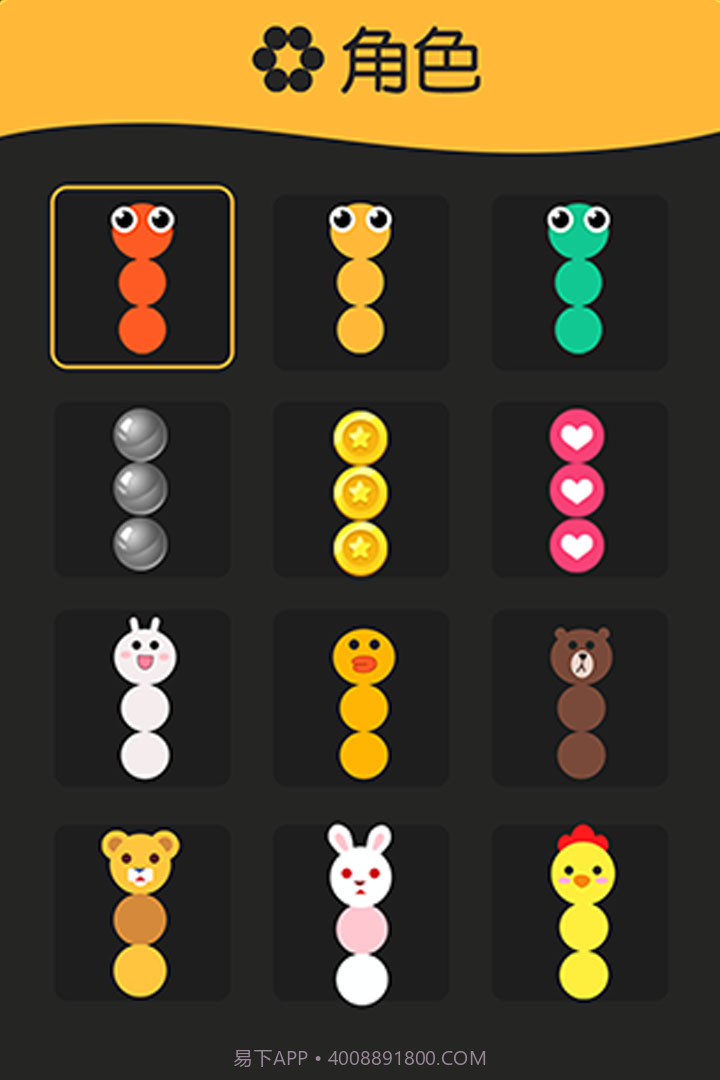Choose the orange duck character
The width and height of the screenshot is (720, 1080).
(x=362, y=700)
